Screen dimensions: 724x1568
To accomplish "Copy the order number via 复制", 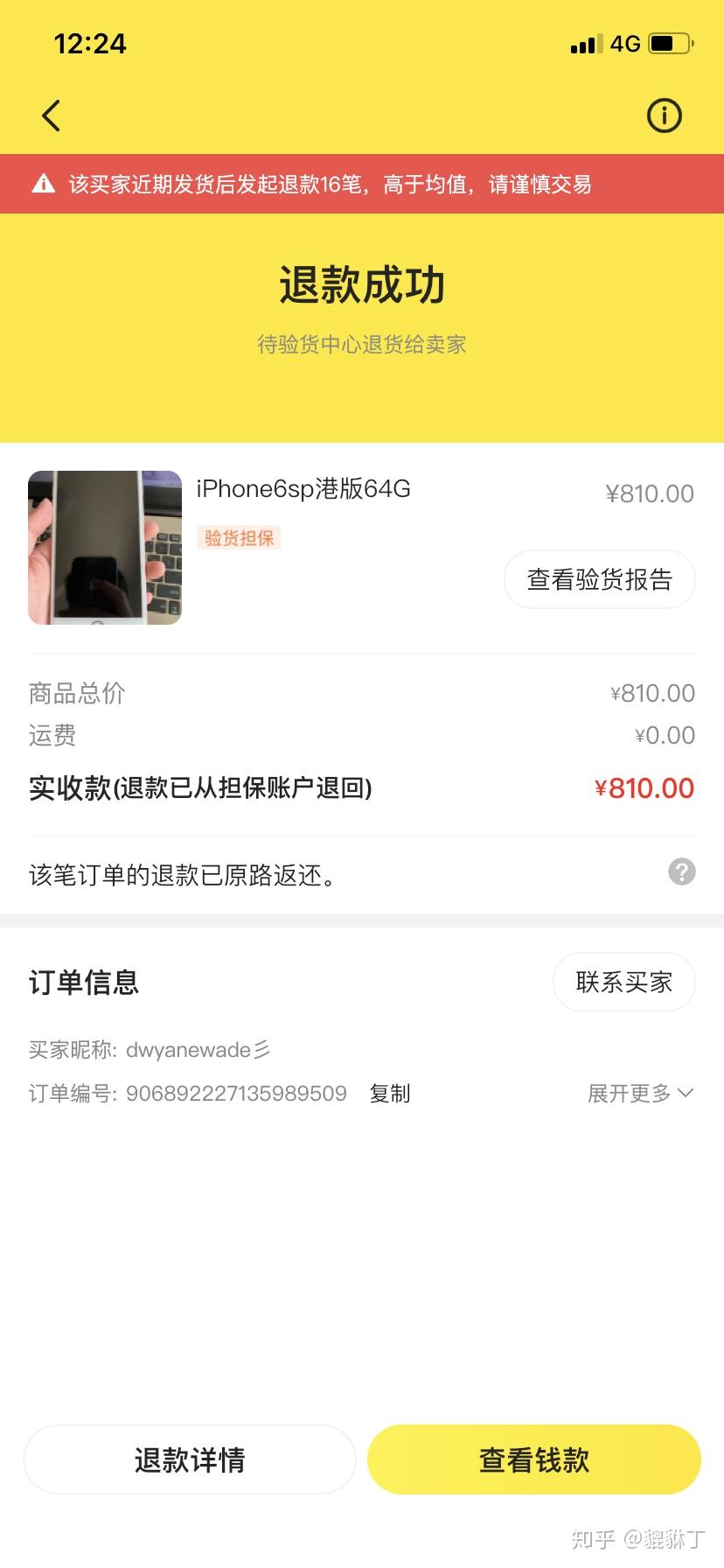I will 390,1094.
